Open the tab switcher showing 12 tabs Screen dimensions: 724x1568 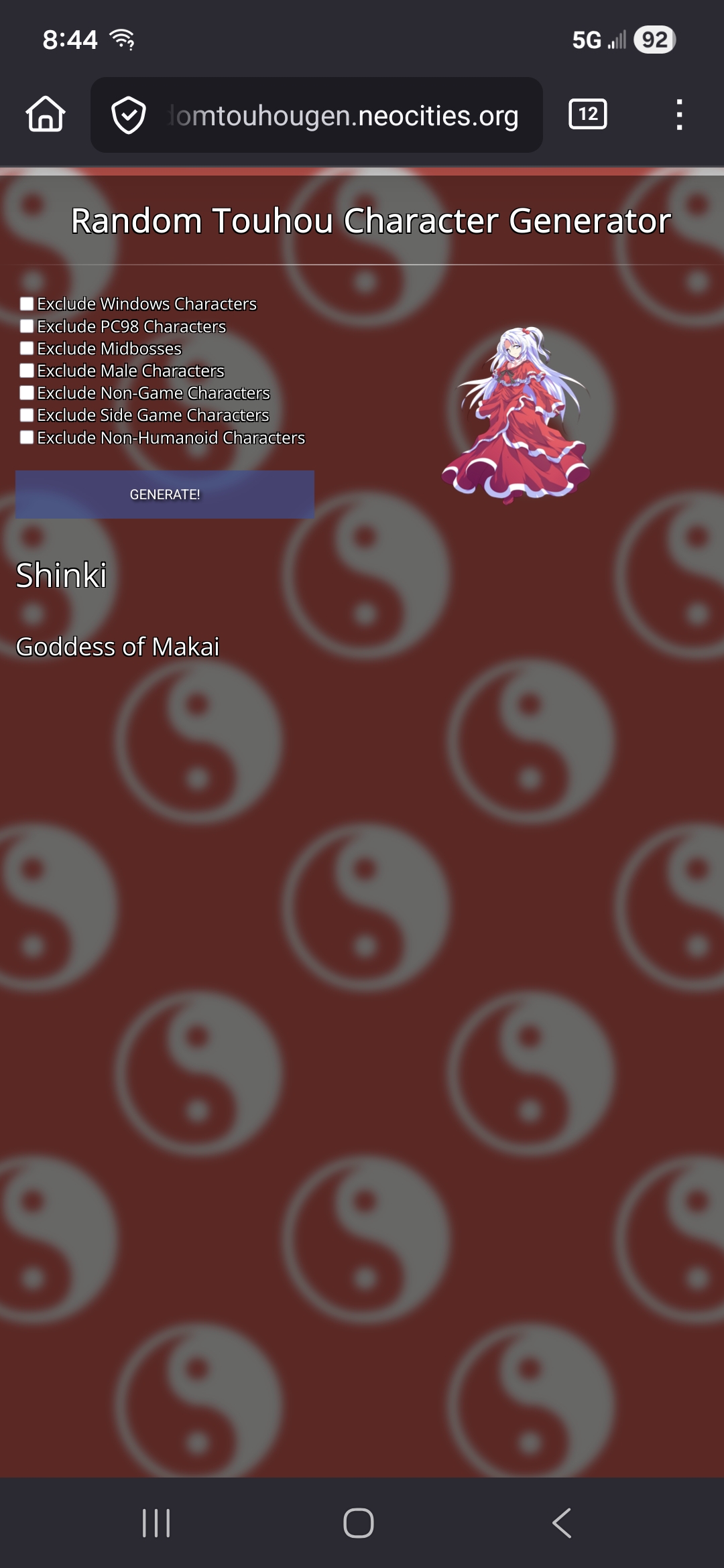(588, 115)
